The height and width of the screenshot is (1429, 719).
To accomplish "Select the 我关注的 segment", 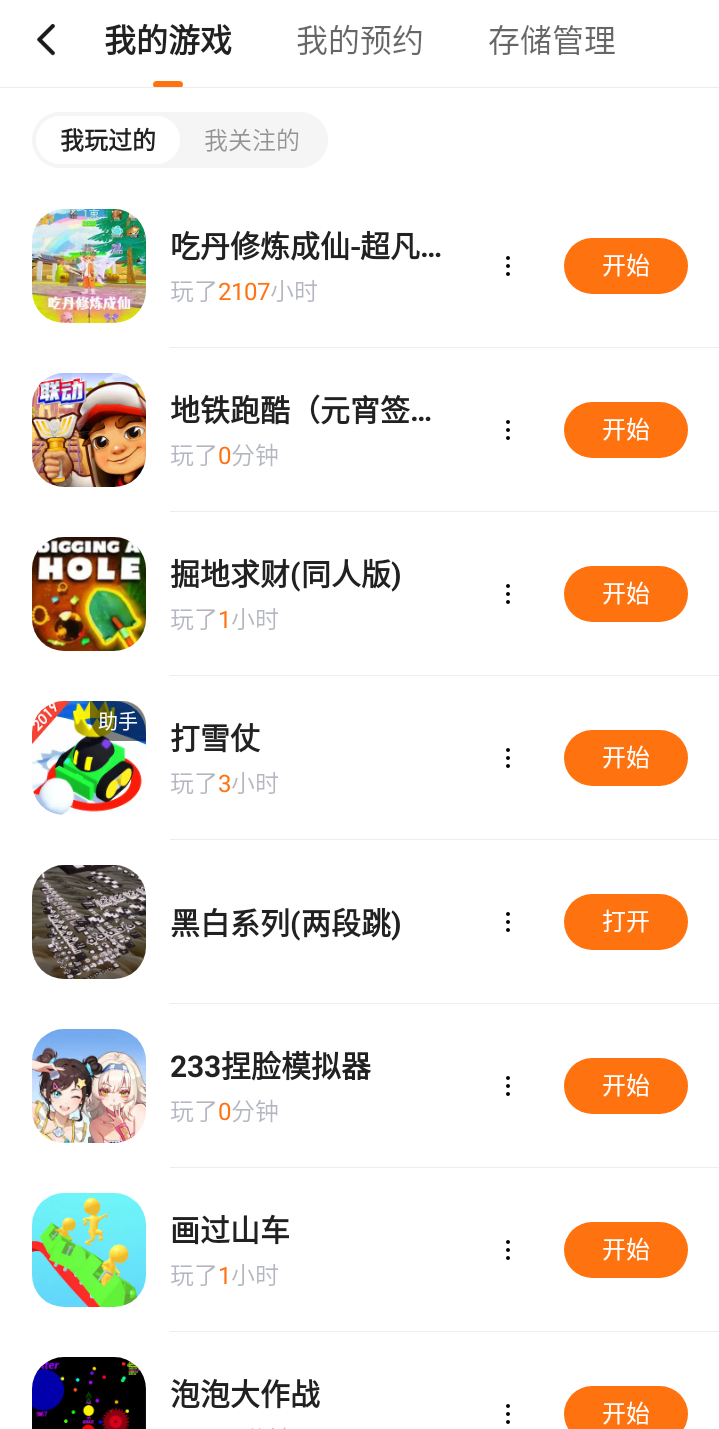I will pyautogui.click(x=252, y=140).
